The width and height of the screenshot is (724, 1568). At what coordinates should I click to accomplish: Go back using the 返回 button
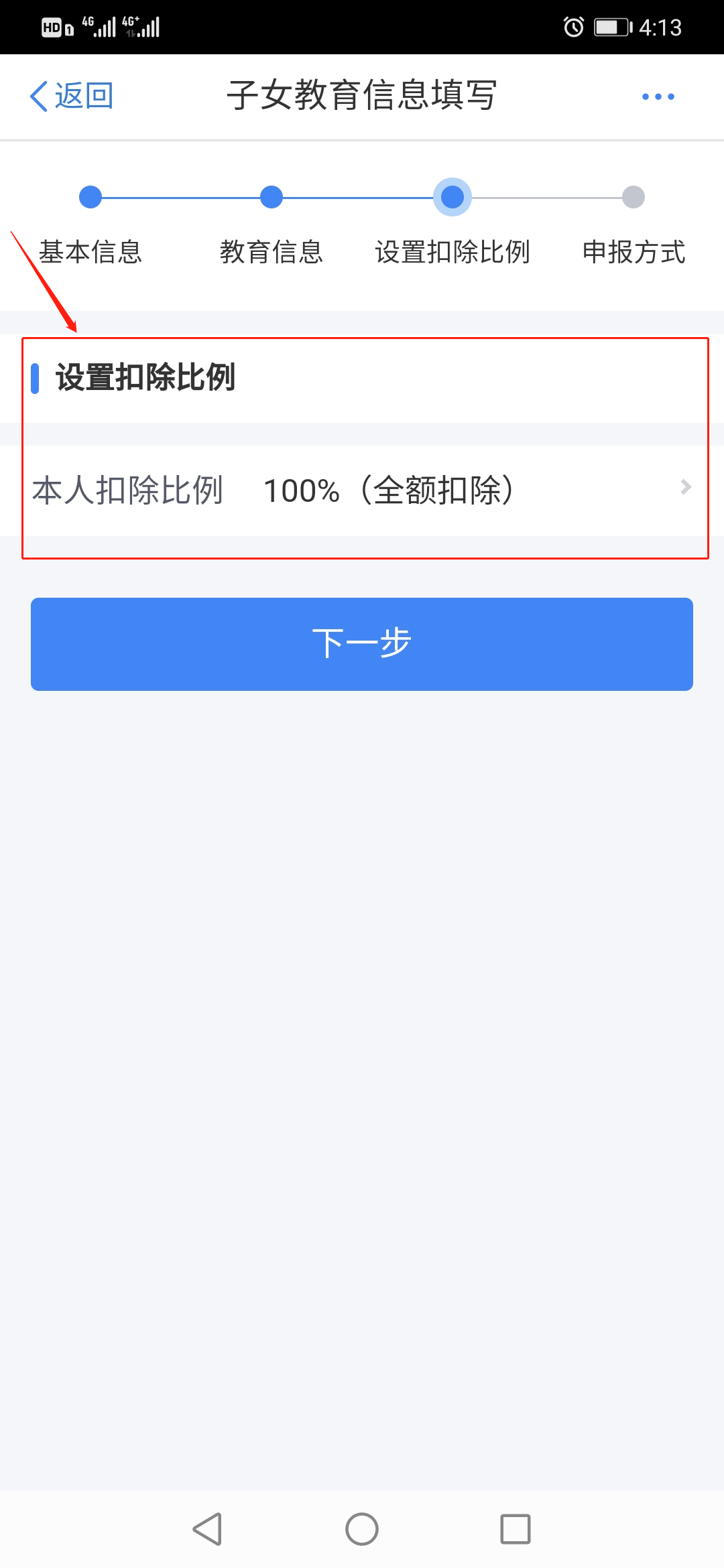(x=72, y=96)
